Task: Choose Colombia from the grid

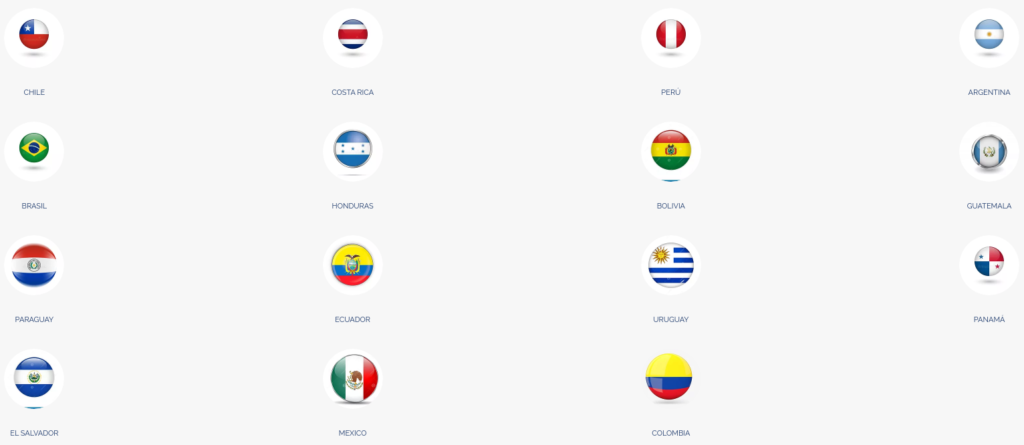Action: (x=670, y=378)
